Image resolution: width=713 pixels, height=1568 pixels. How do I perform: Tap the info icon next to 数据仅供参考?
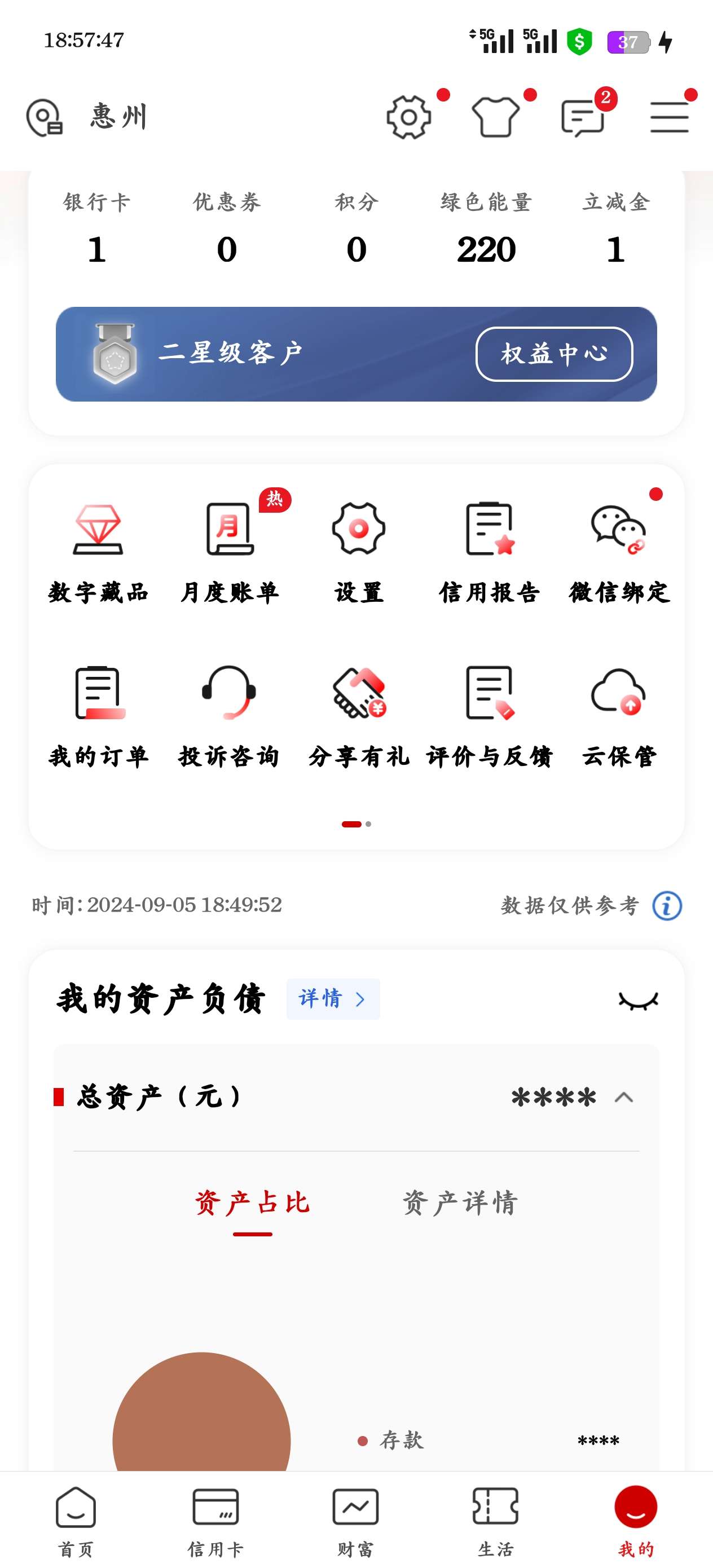click(x=667, y=906)
